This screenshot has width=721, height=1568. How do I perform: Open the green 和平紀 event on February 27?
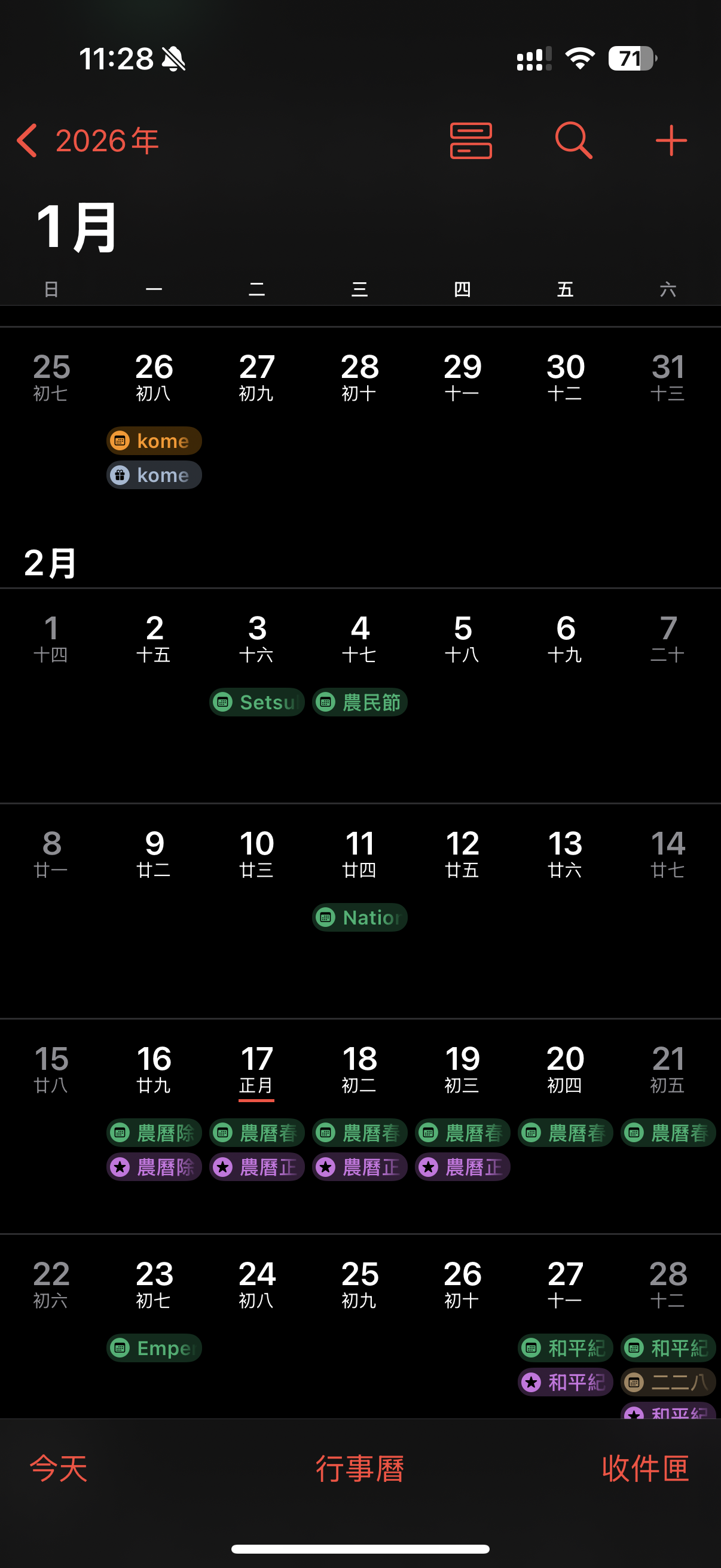[565, 1347]
